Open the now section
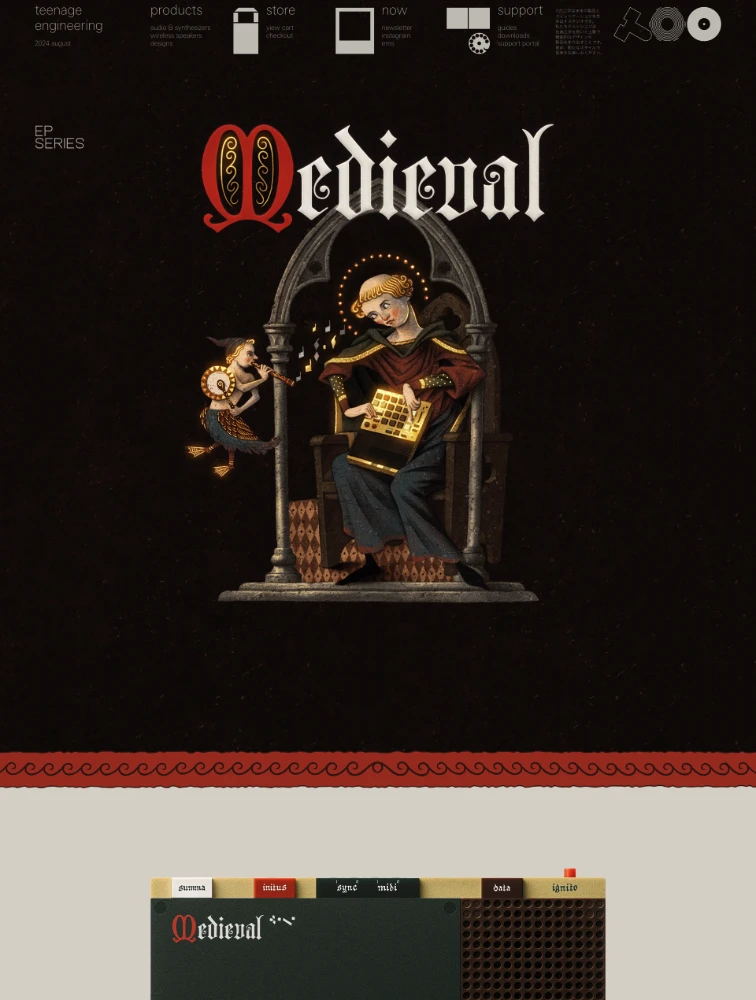Screen dimensions: 756x1000 394,11
